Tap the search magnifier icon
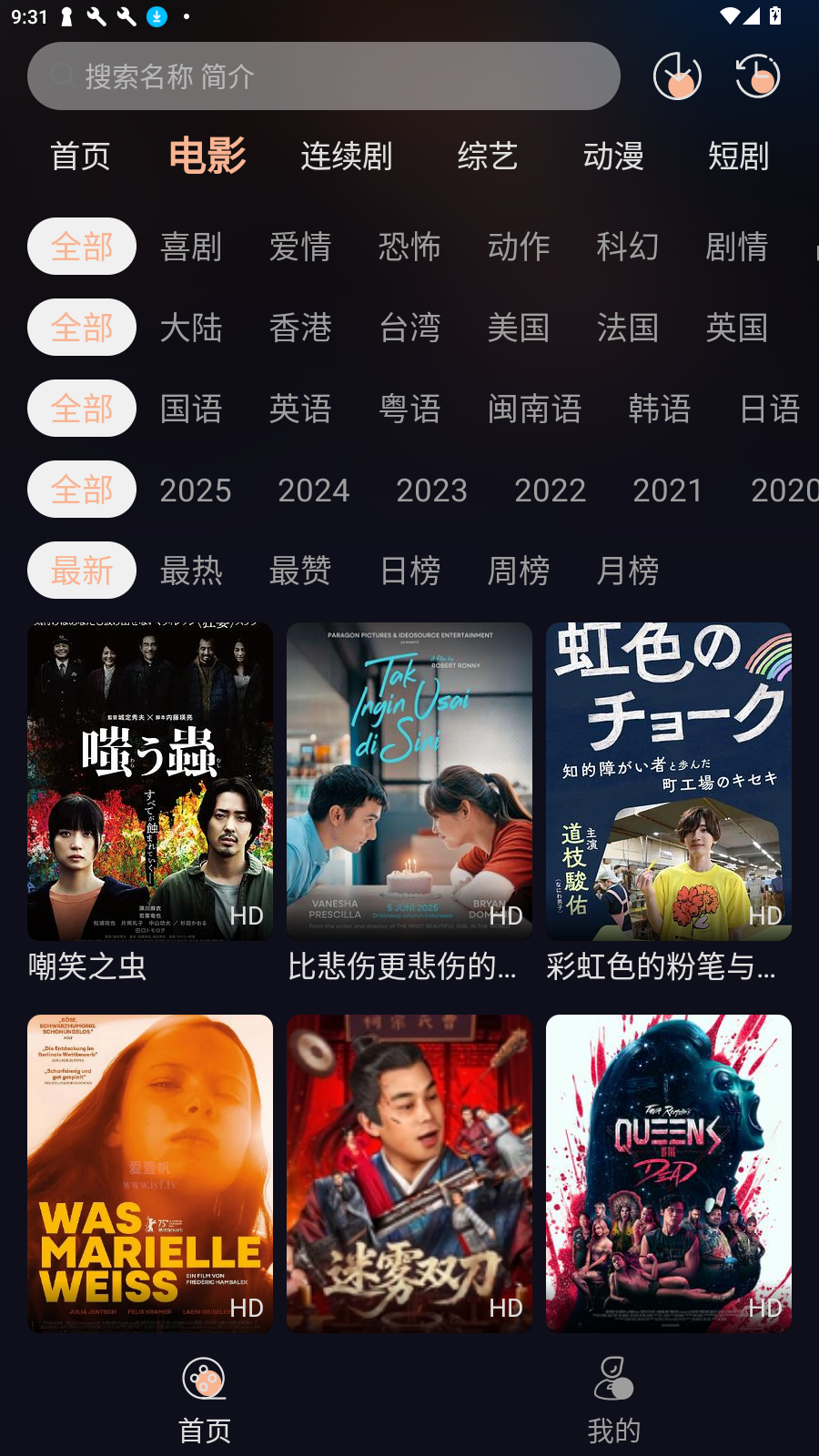 click(x=63, y=76)
